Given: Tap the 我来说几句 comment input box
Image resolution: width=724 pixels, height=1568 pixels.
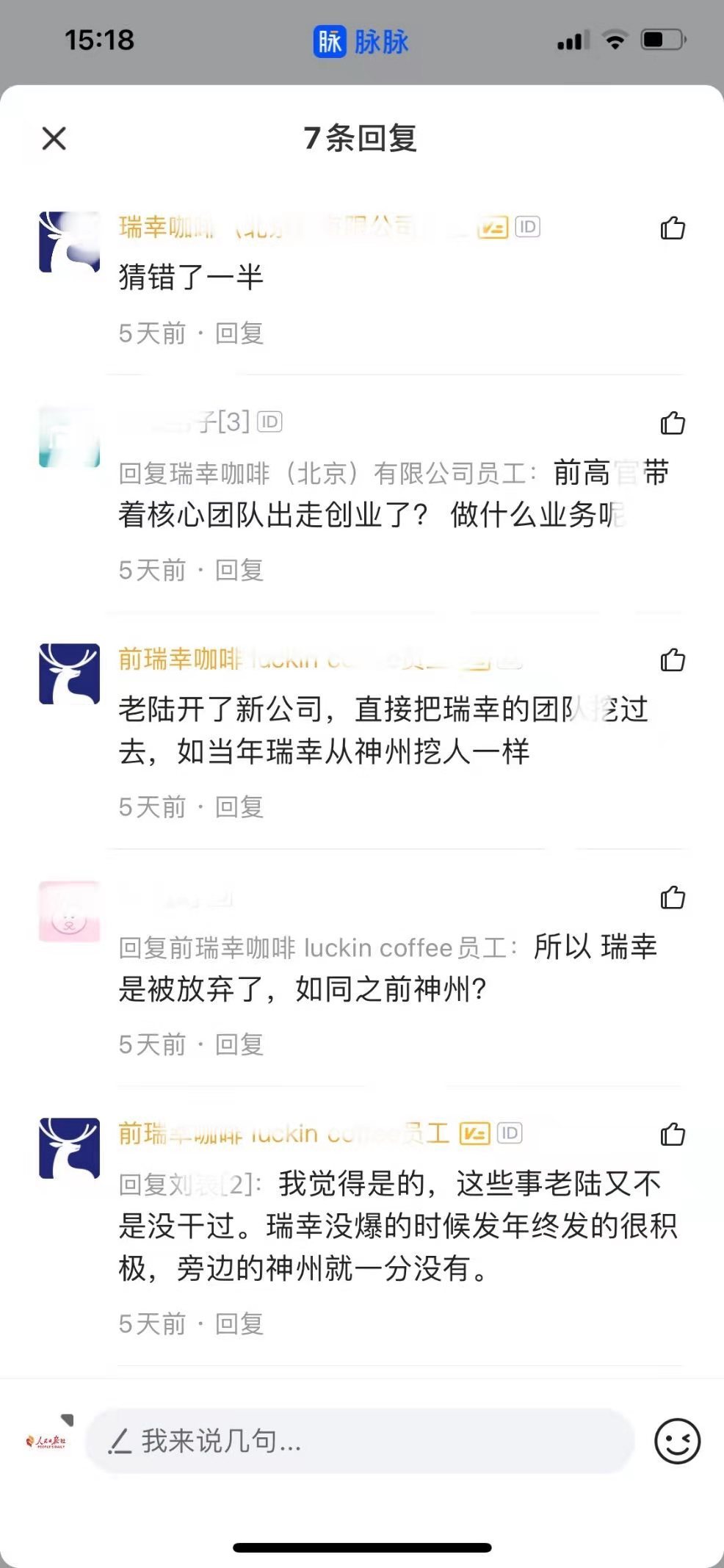Looking at the screenshot, I should pos(360,1441).
